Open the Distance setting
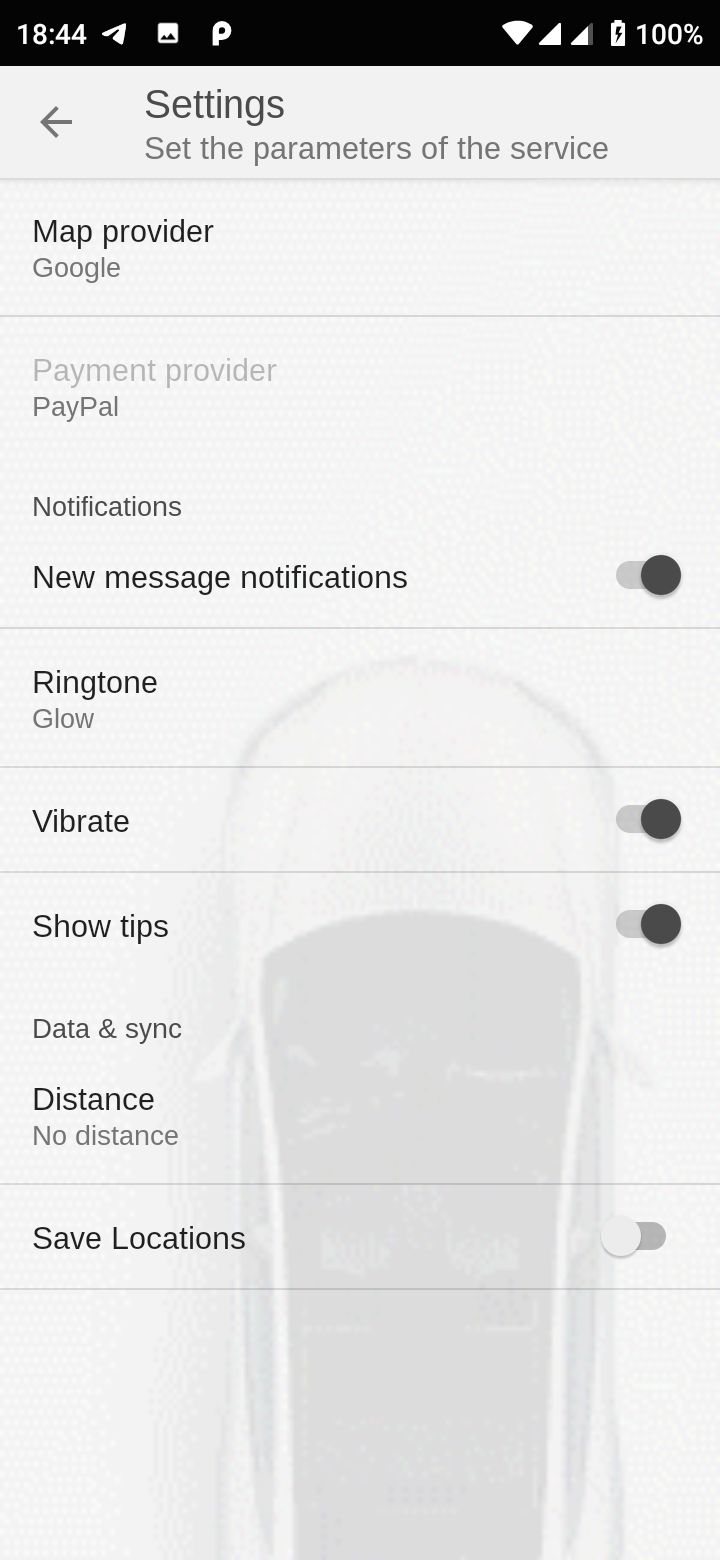The height and width of the screenshot is (1560, 720). pos(360,1115)
